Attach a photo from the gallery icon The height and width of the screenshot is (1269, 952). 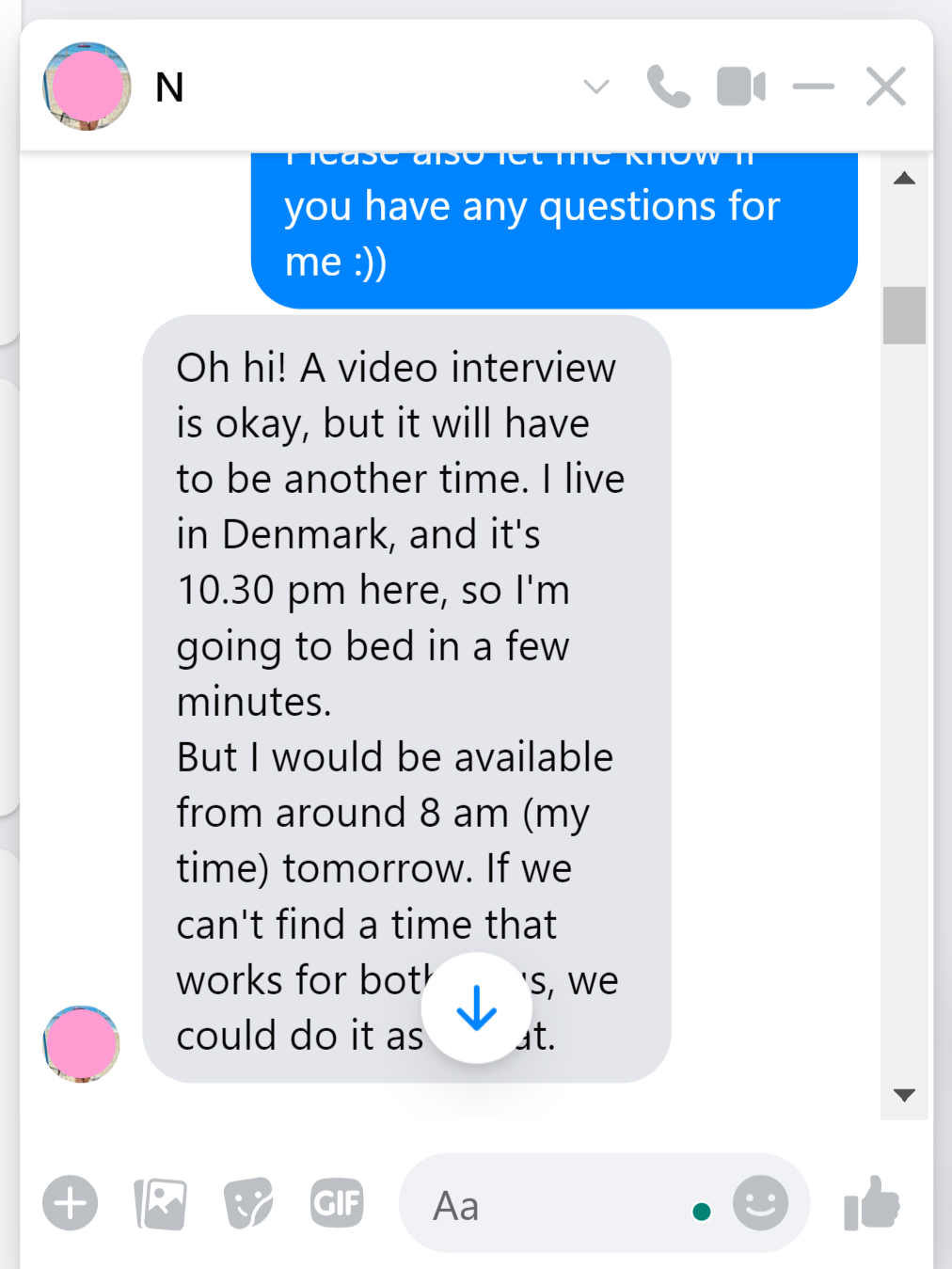coord(161,1204)
